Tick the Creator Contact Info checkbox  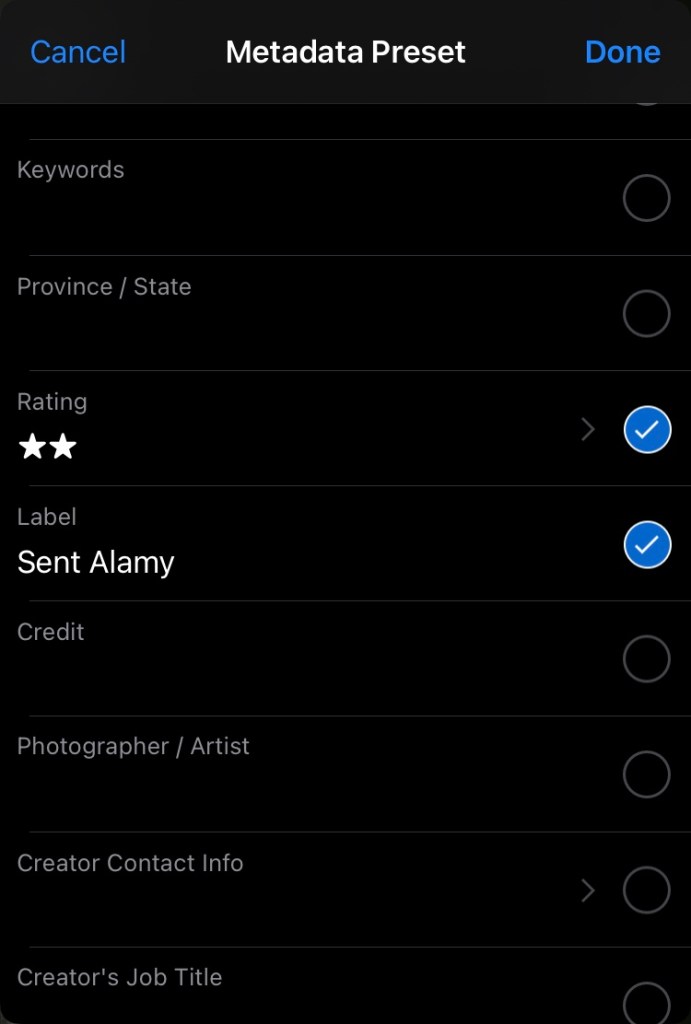[646, 890]
